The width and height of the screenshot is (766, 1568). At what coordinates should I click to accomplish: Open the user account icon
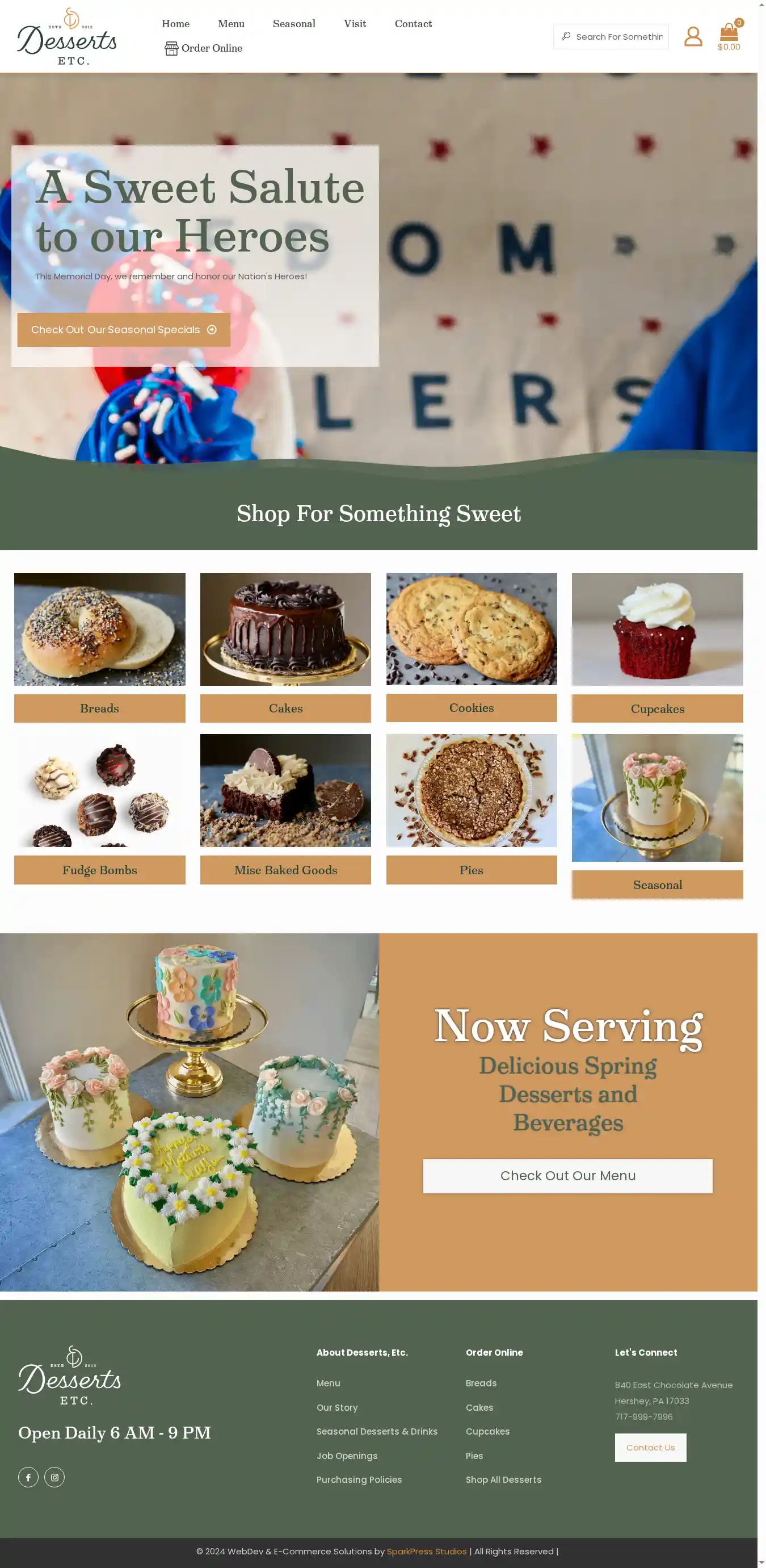(x=692, y=36)
